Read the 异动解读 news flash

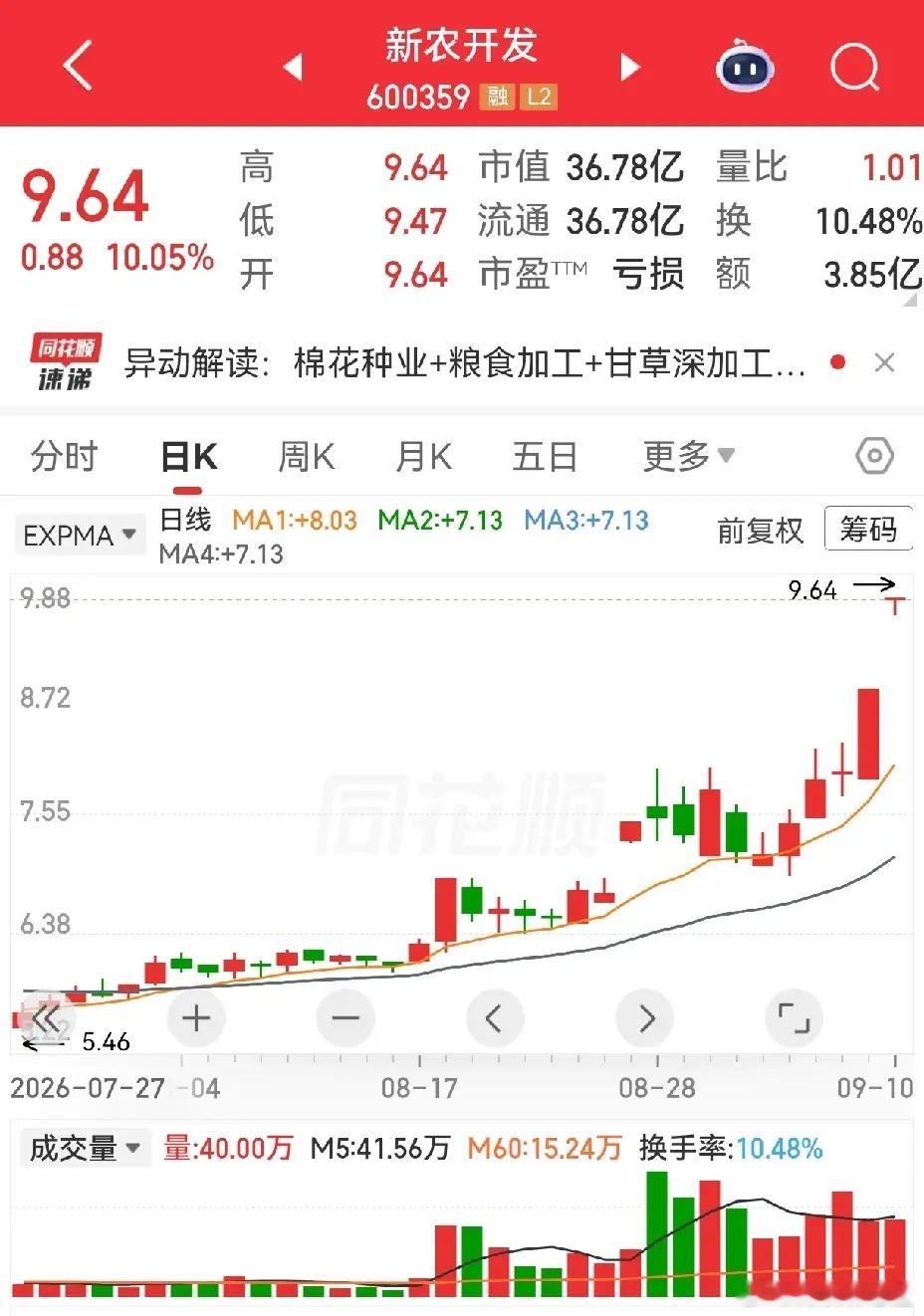click(464, 363)
